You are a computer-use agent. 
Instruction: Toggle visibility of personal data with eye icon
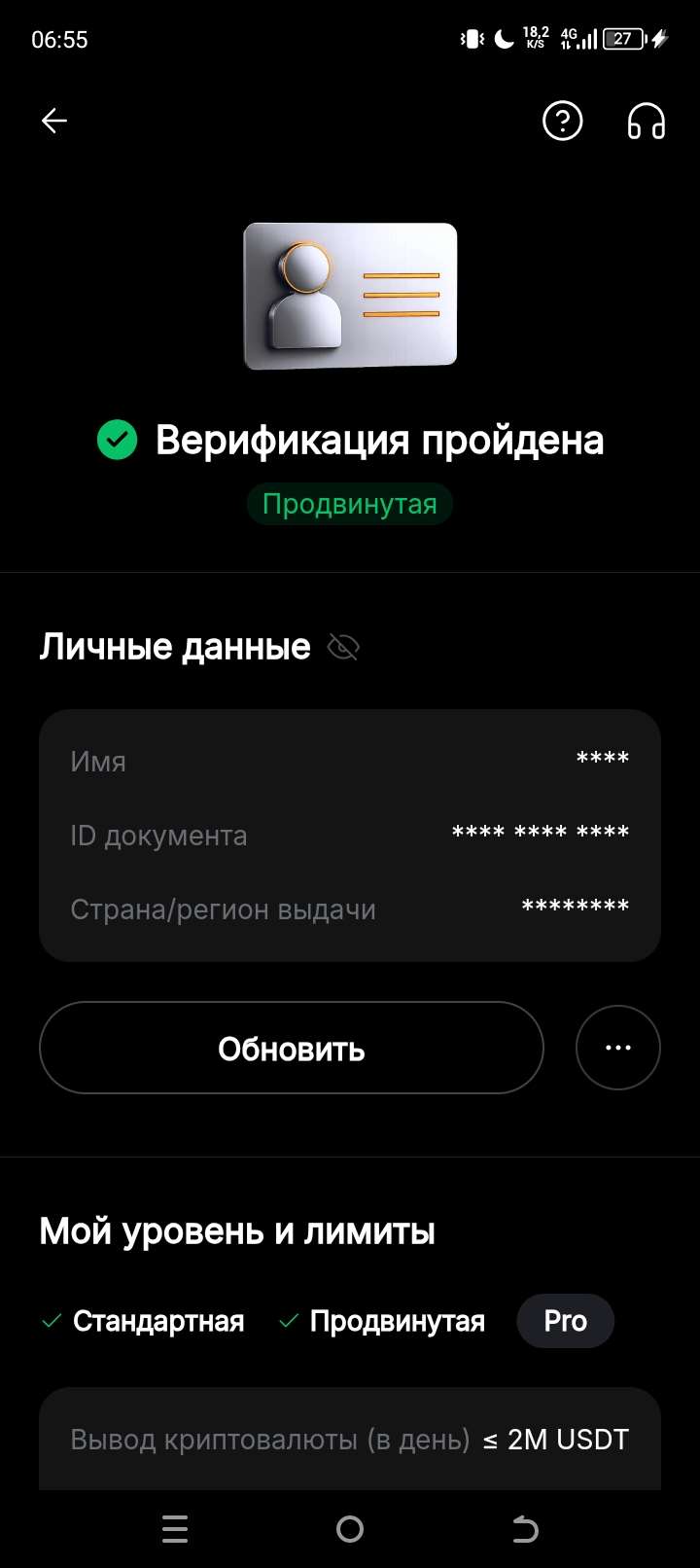pos(342,646)
